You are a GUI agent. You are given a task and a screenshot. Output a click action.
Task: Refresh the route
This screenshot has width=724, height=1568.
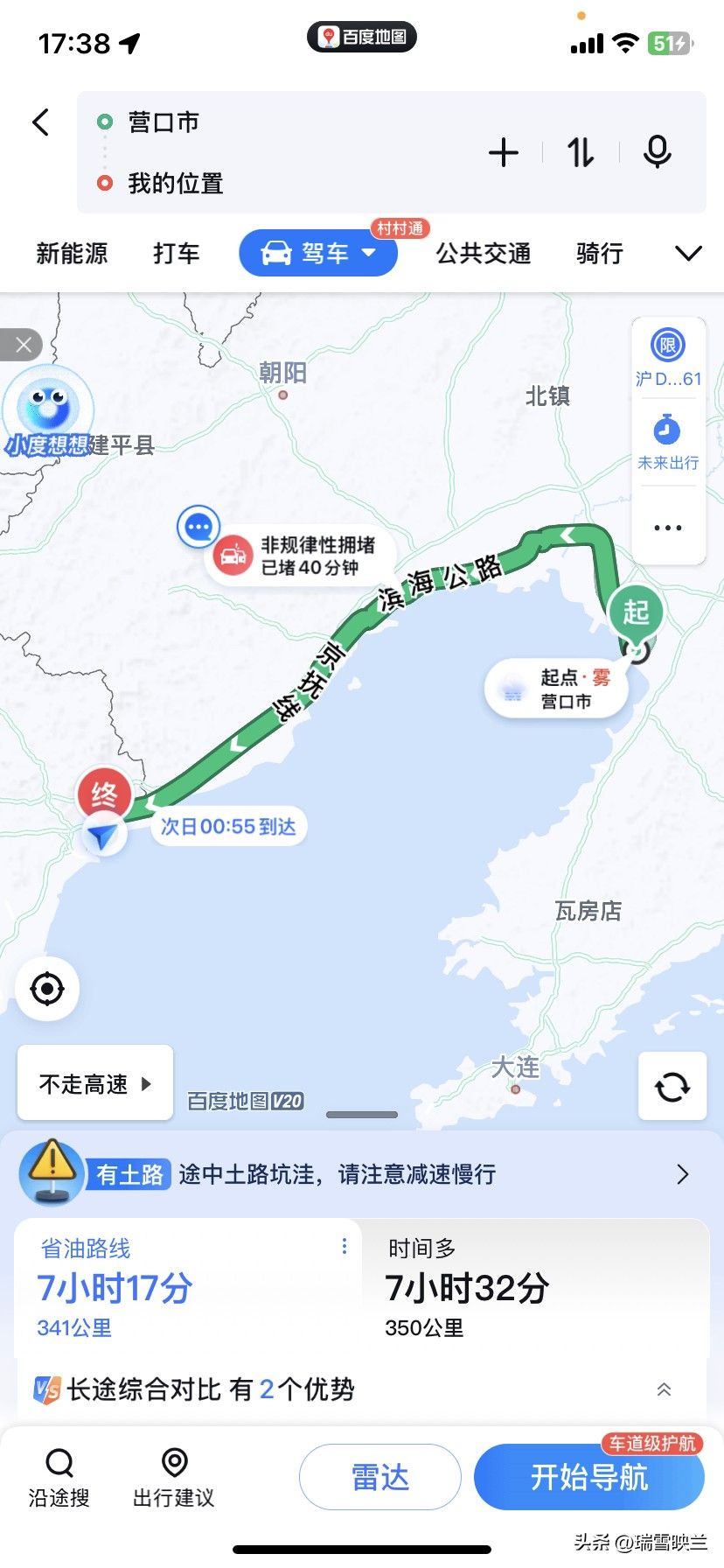click(x=672, y=1087)
